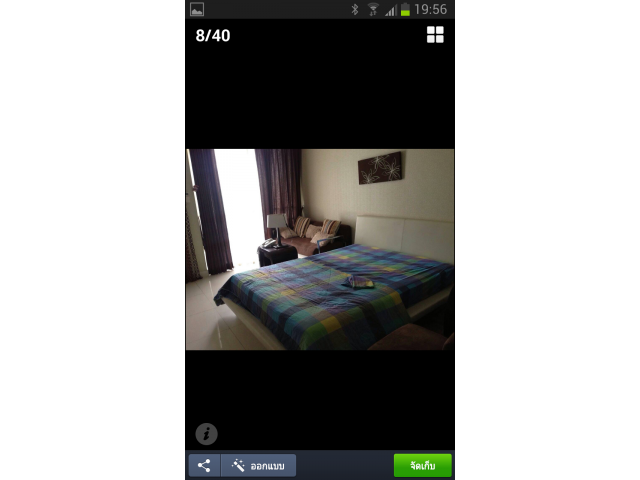The height and width of the screenshot is (480, 640).
Task: Show photo info details
Action: (206, 433)
